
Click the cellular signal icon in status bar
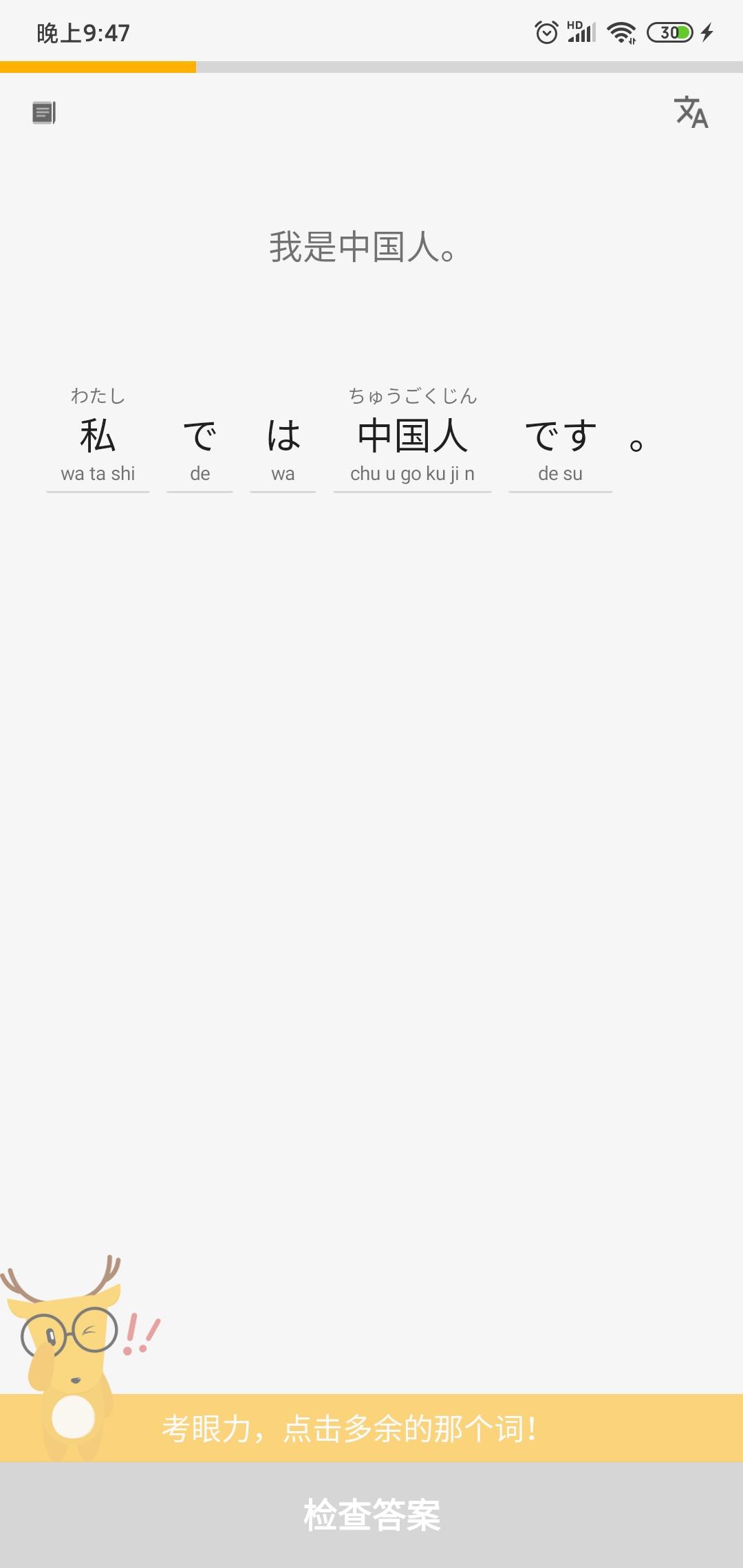point(581,32)
